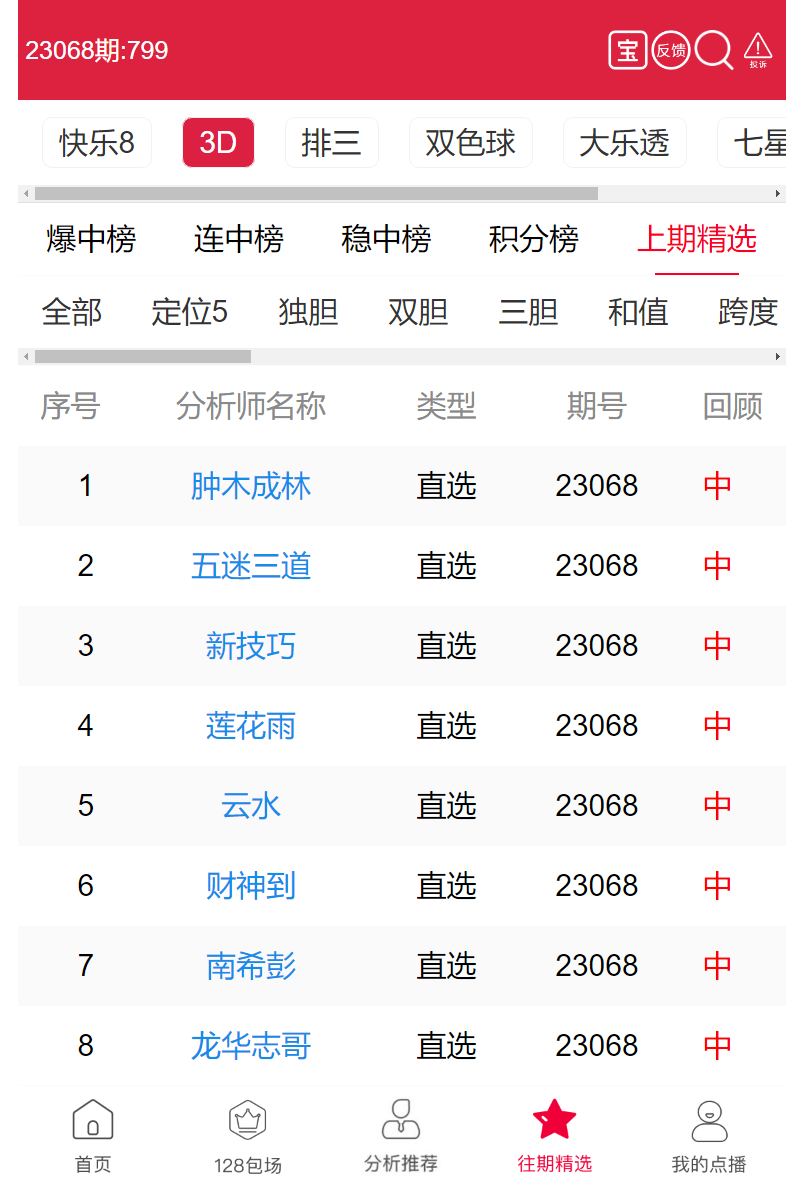Open the 128包场 tab

click(x=247, y=1135)
